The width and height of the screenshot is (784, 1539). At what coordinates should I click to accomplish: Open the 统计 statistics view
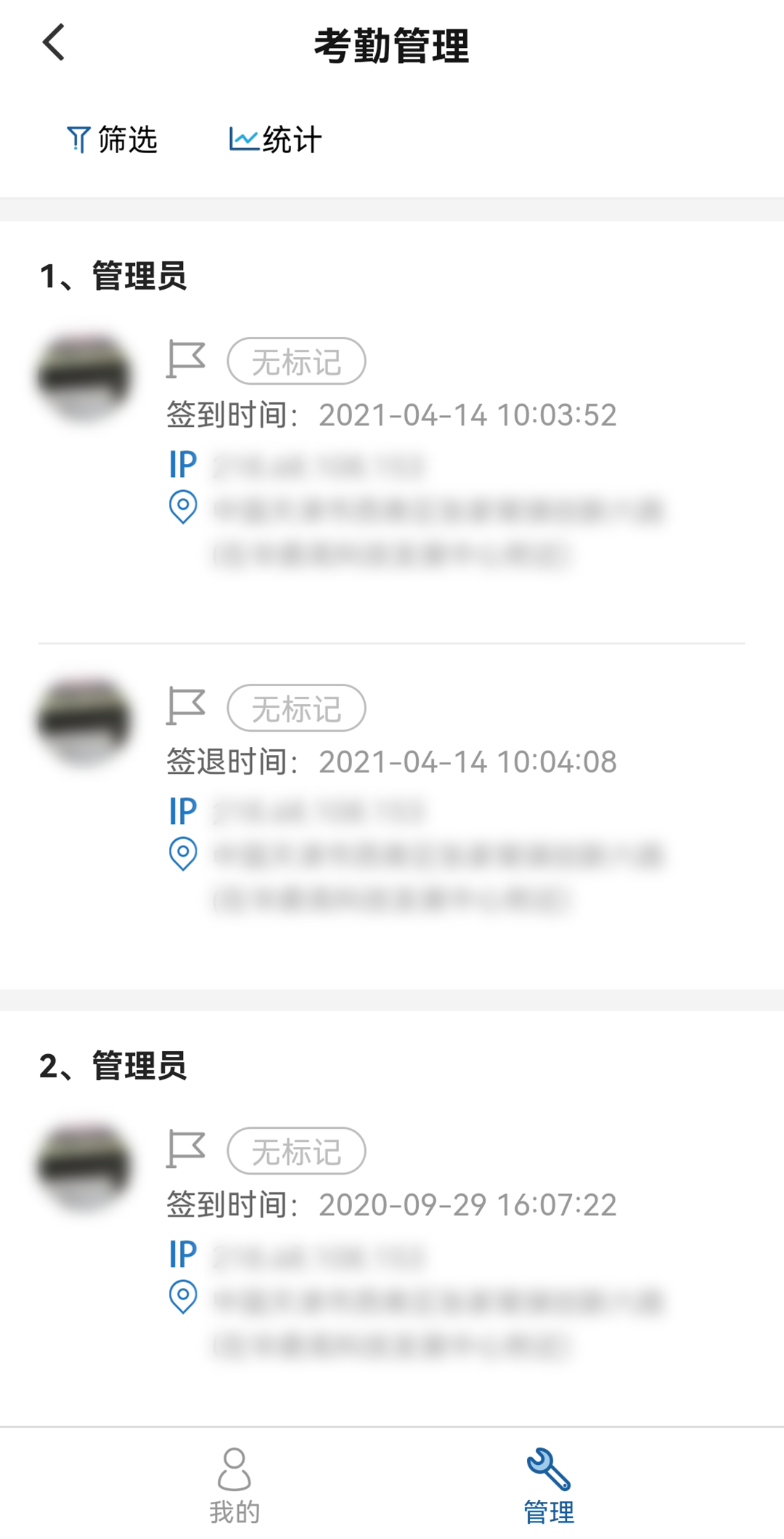point(276,139)
